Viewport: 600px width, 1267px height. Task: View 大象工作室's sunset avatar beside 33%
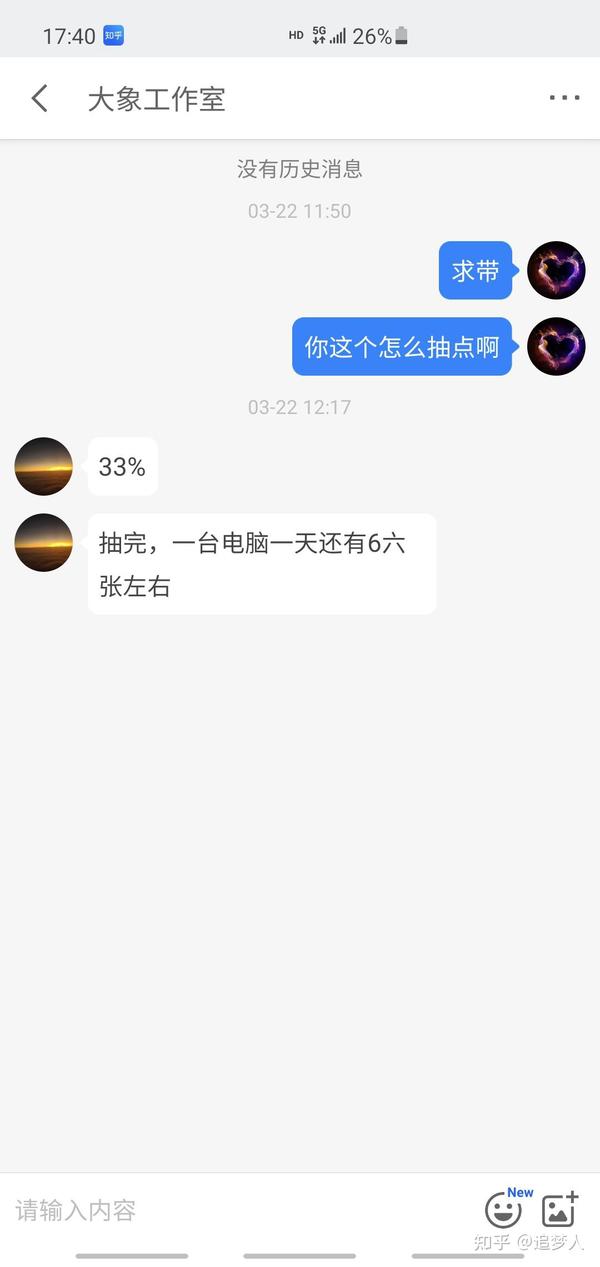[44, 466]
